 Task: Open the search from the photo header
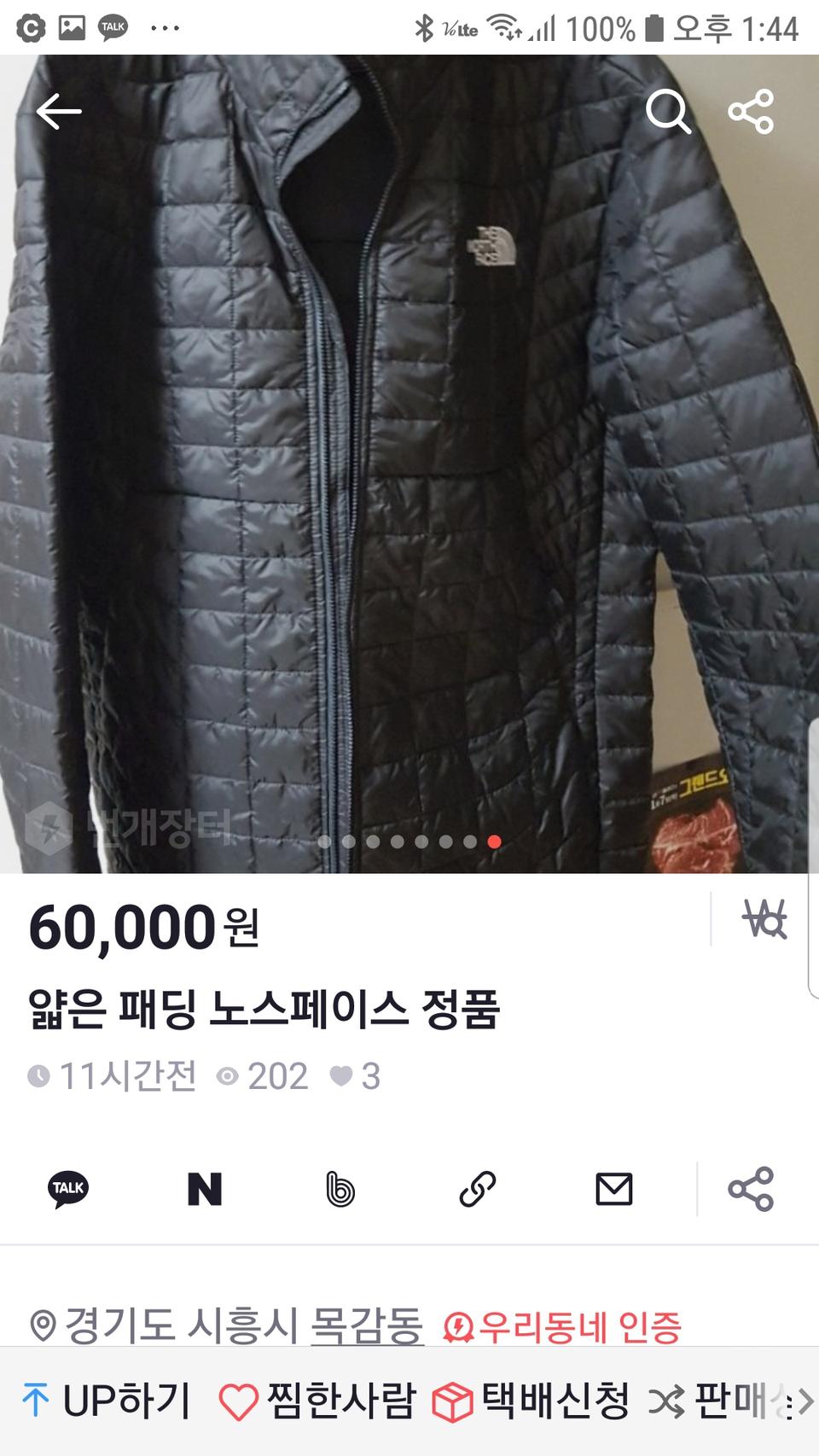click(671, 110)
